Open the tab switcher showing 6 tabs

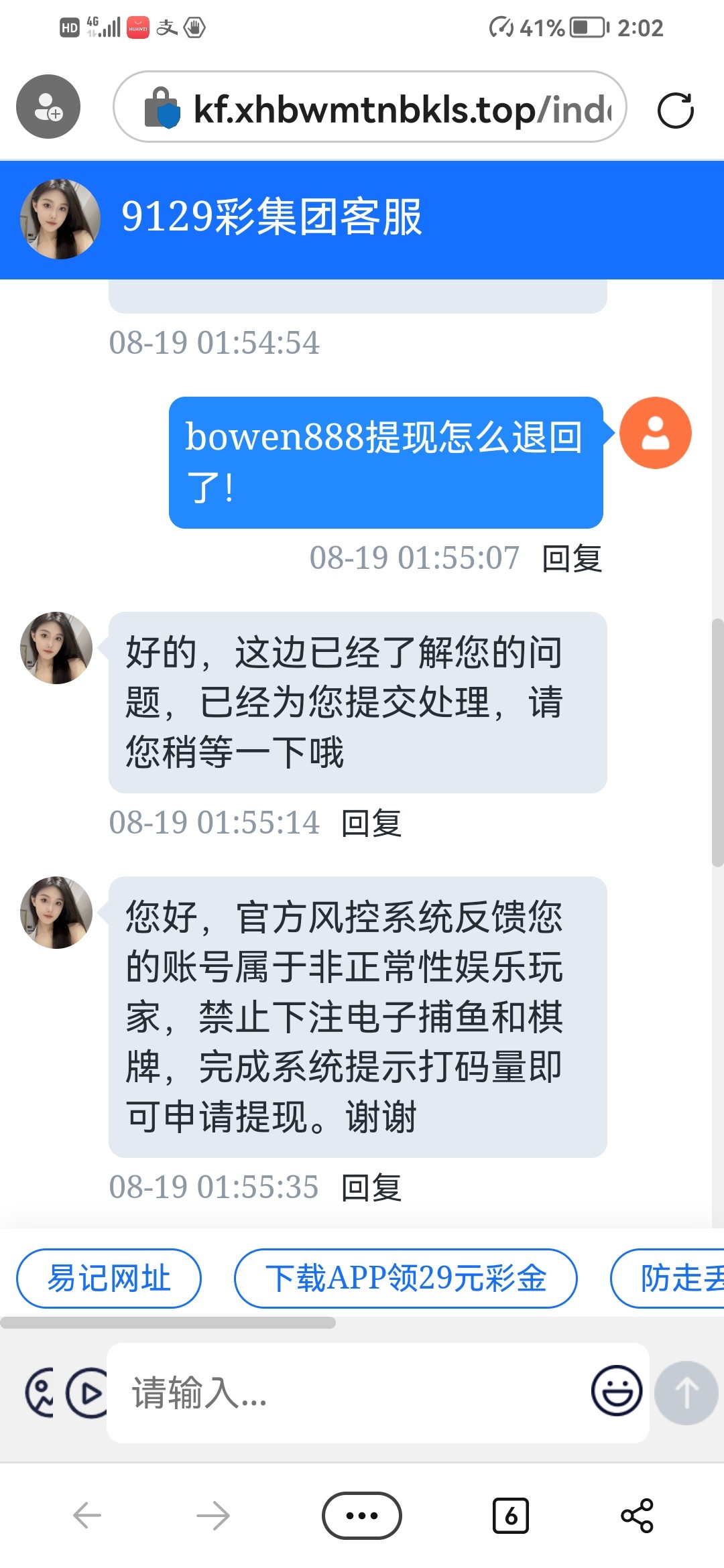click(x=511, y=1515)
